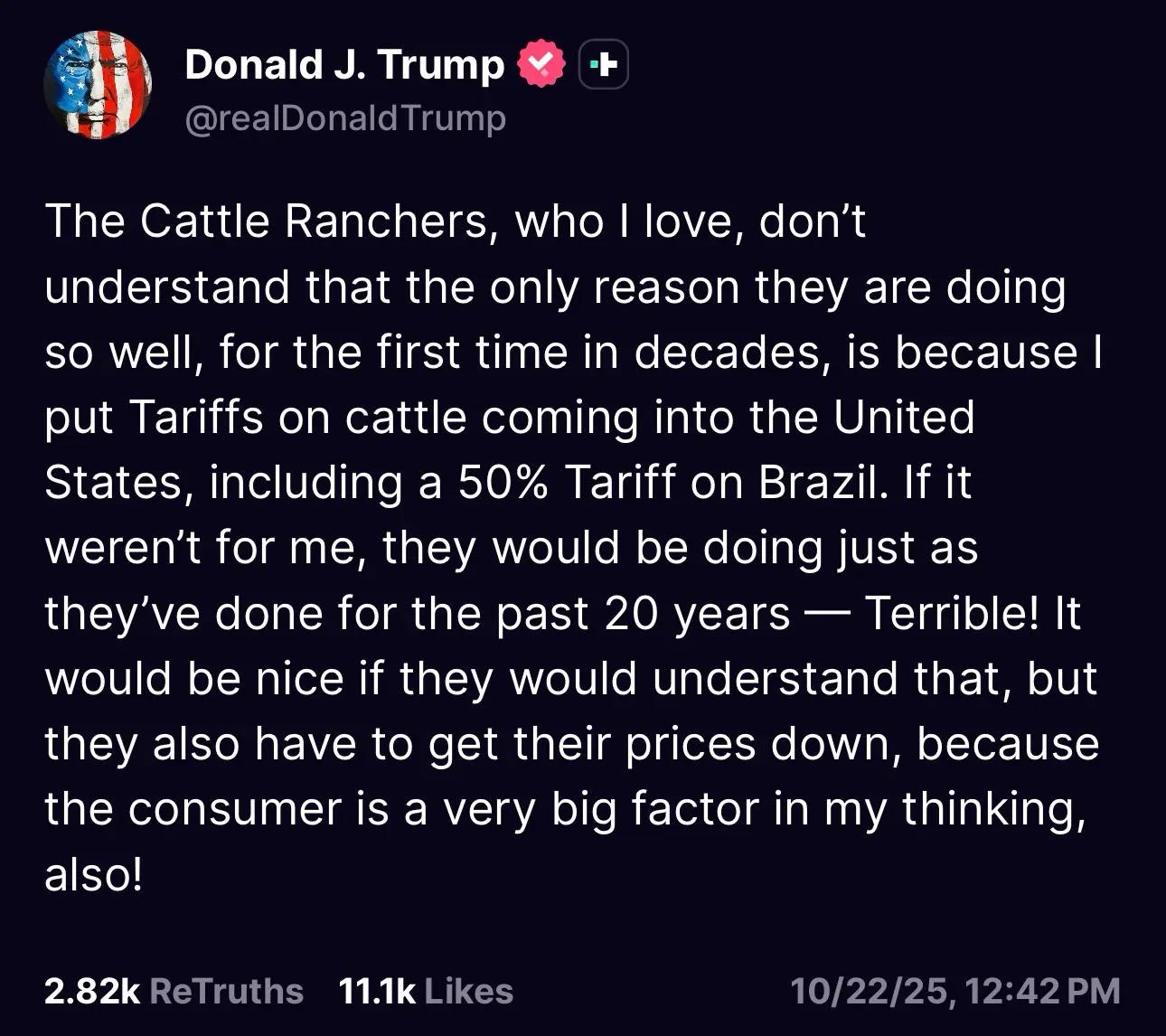The height and width of the screenshot is (1036, 1166).
Task: Tap the plus follow button
Action: point(603,65)
